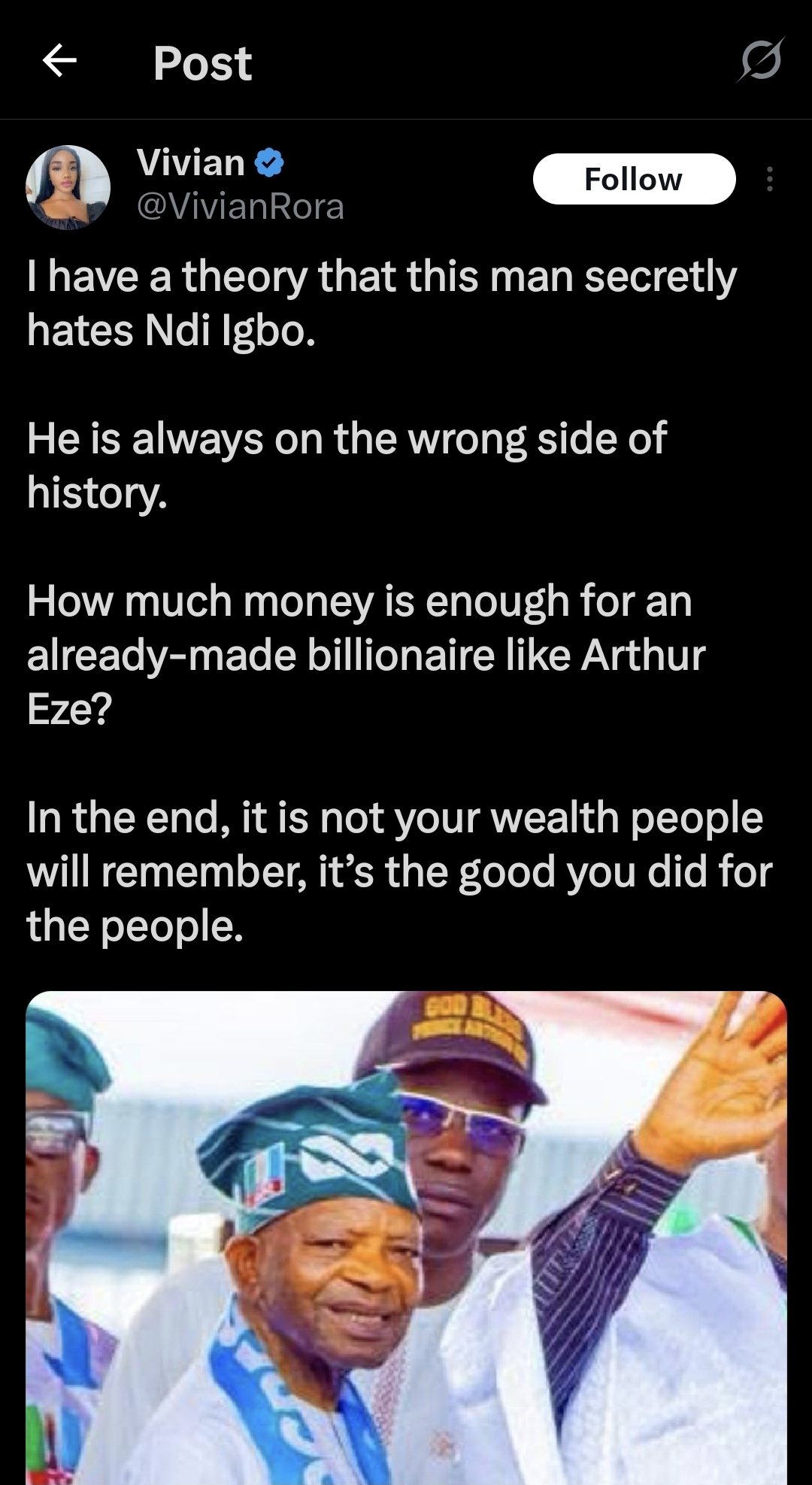The width and height of the screenshot is (812, 1485).
Task: Open the post's three-dot overflow menu
Action: [x=769, y=180]
